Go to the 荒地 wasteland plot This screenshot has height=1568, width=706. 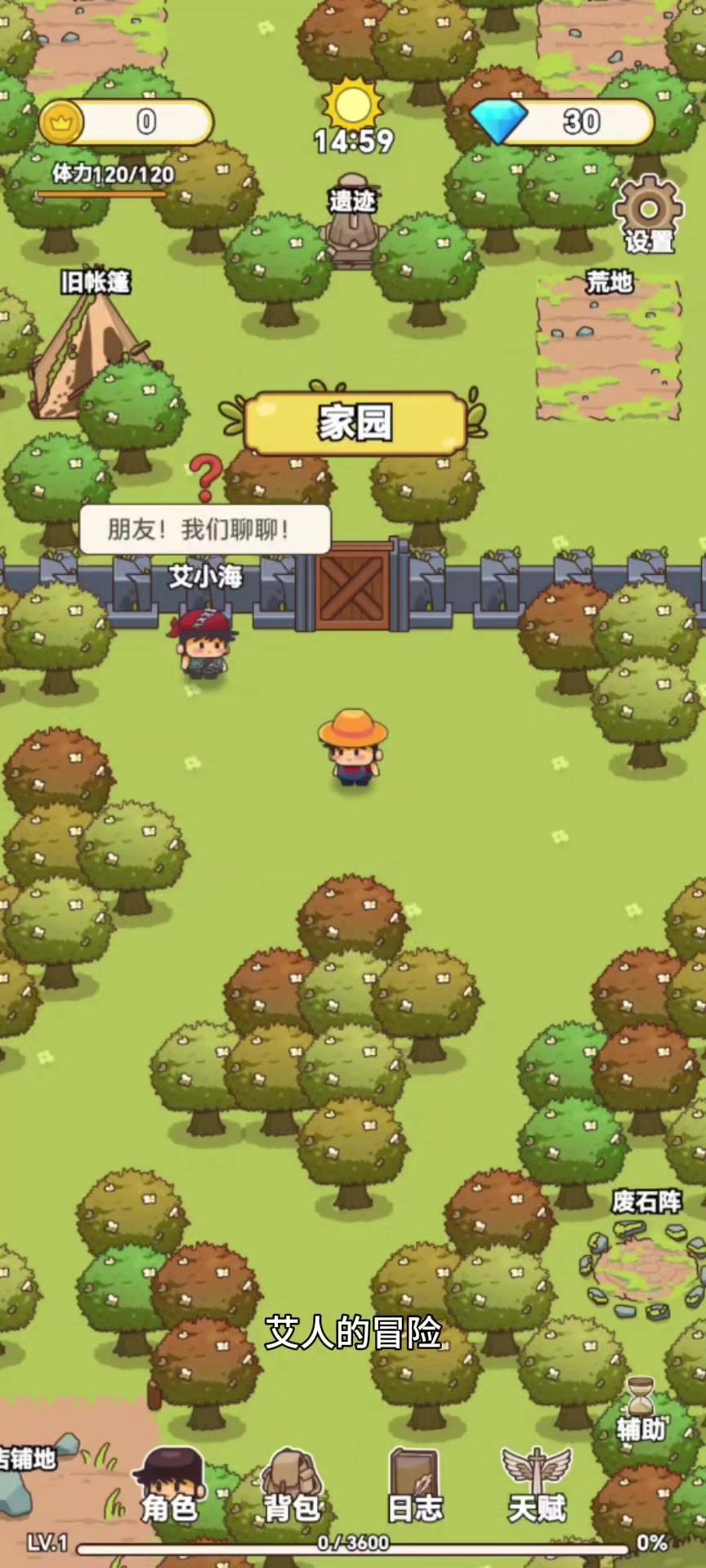pos(608,347)
